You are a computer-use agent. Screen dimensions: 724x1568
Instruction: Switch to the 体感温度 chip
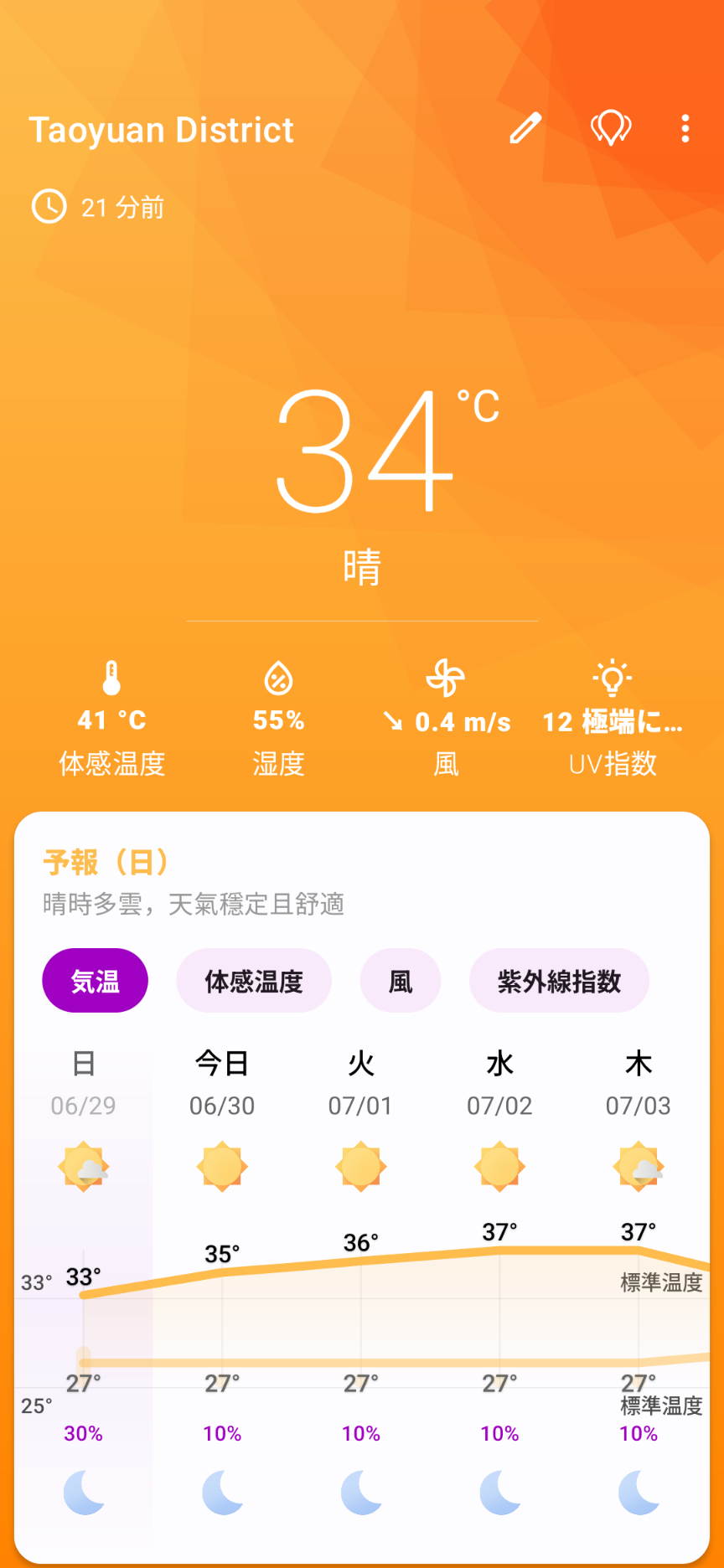254,981
